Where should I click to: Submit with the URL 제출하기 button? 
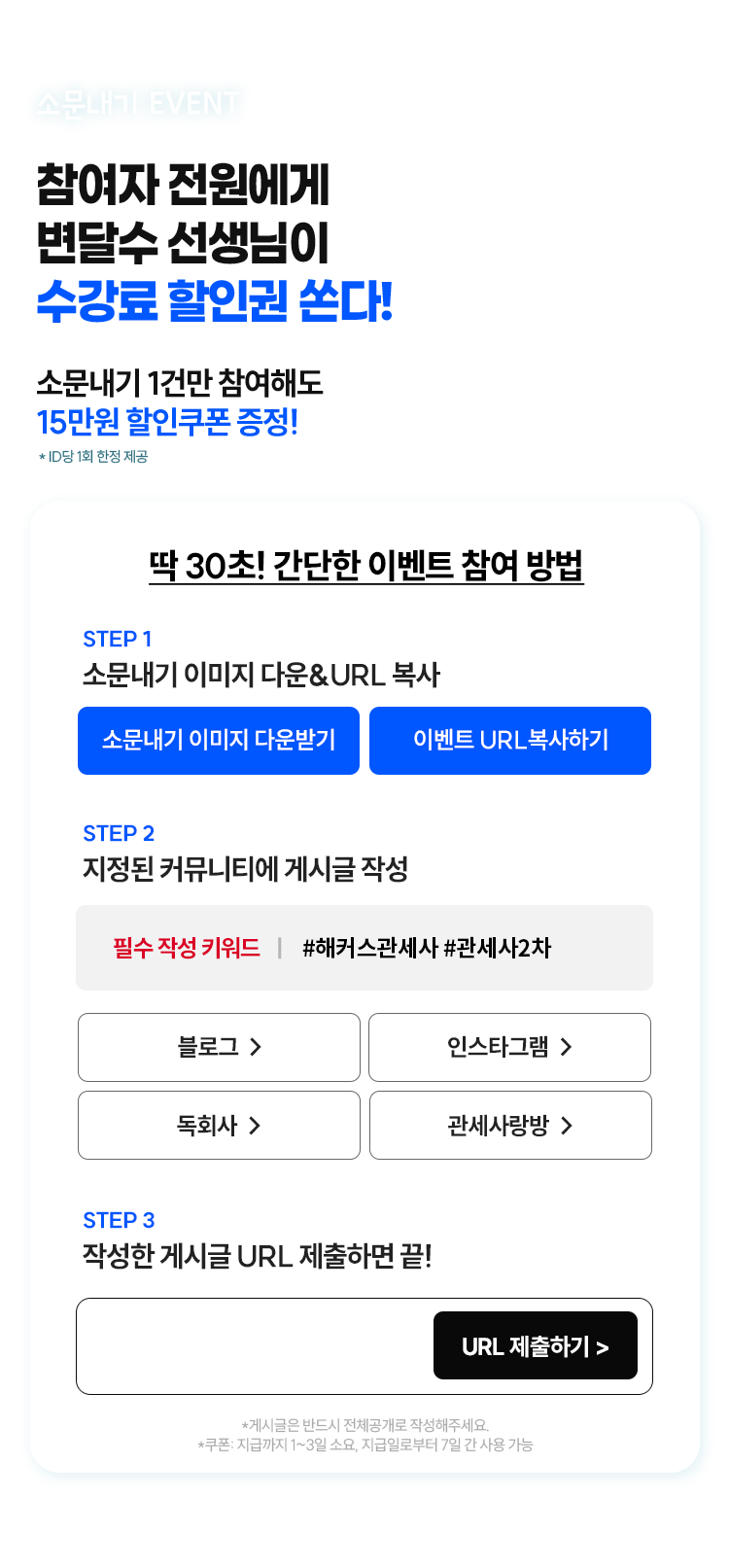(x=535, y=1346)
